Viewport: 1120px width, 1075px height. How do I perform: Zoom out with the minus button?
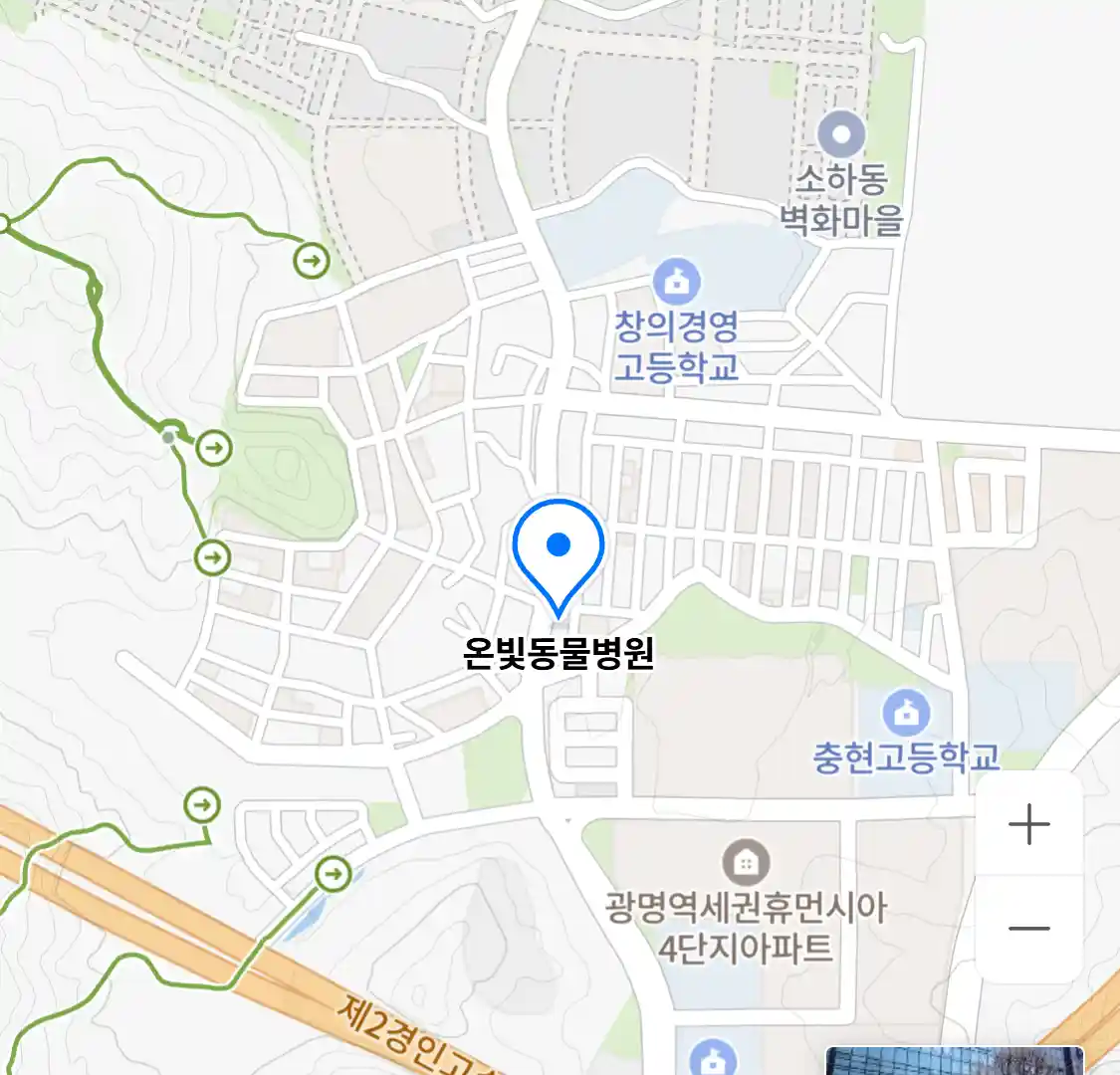point(1028,929)
